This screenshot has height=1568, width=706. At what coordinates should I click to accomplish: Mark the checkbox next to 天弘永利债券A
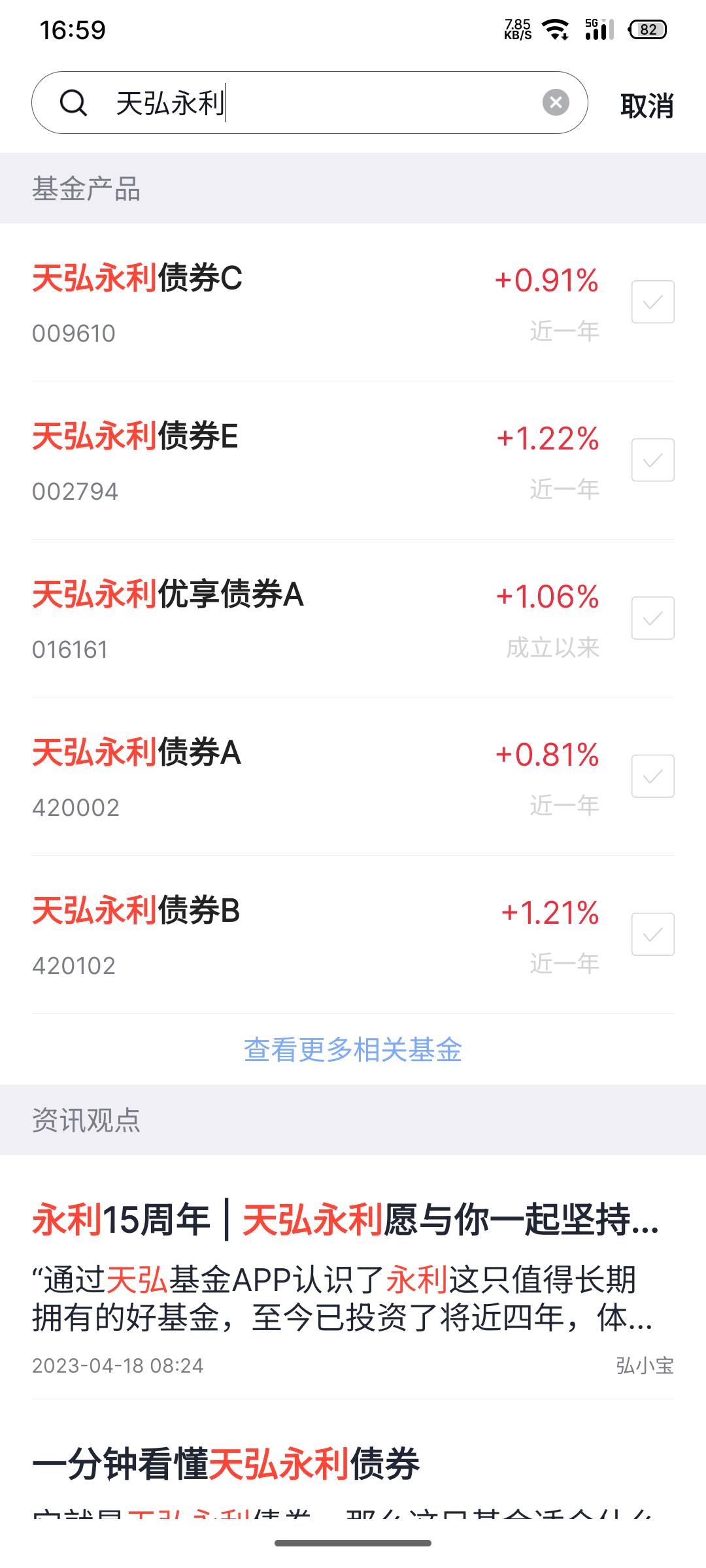[x=652, y=776]
